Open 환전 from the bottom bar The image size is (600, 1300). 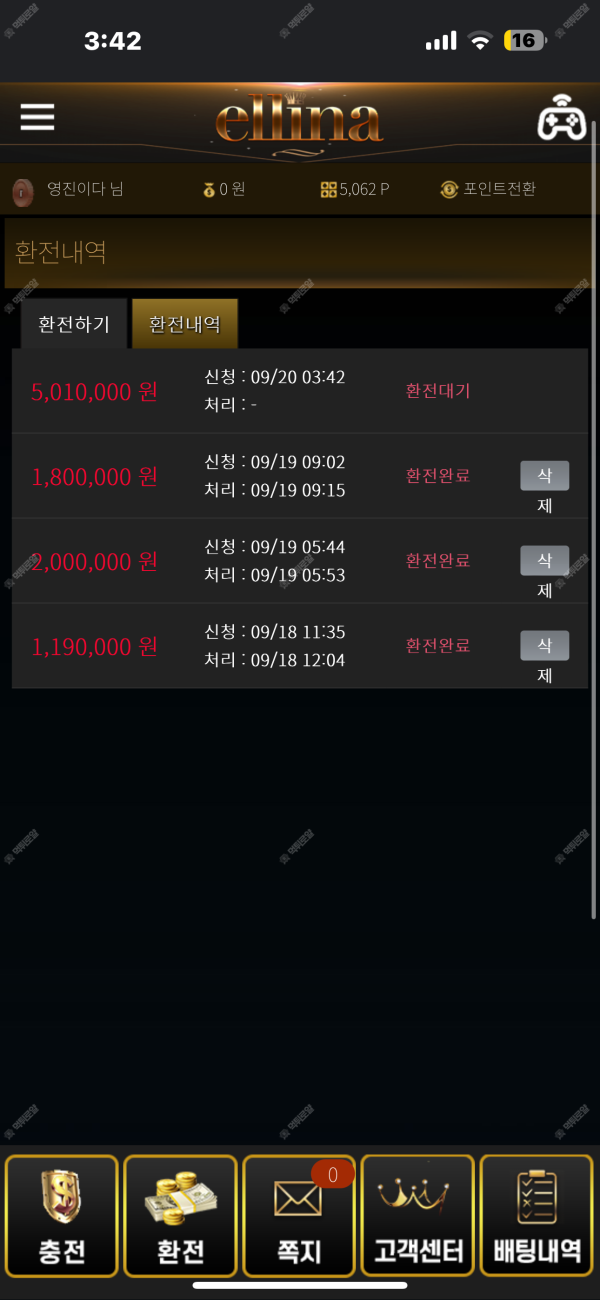(180, 1216)
